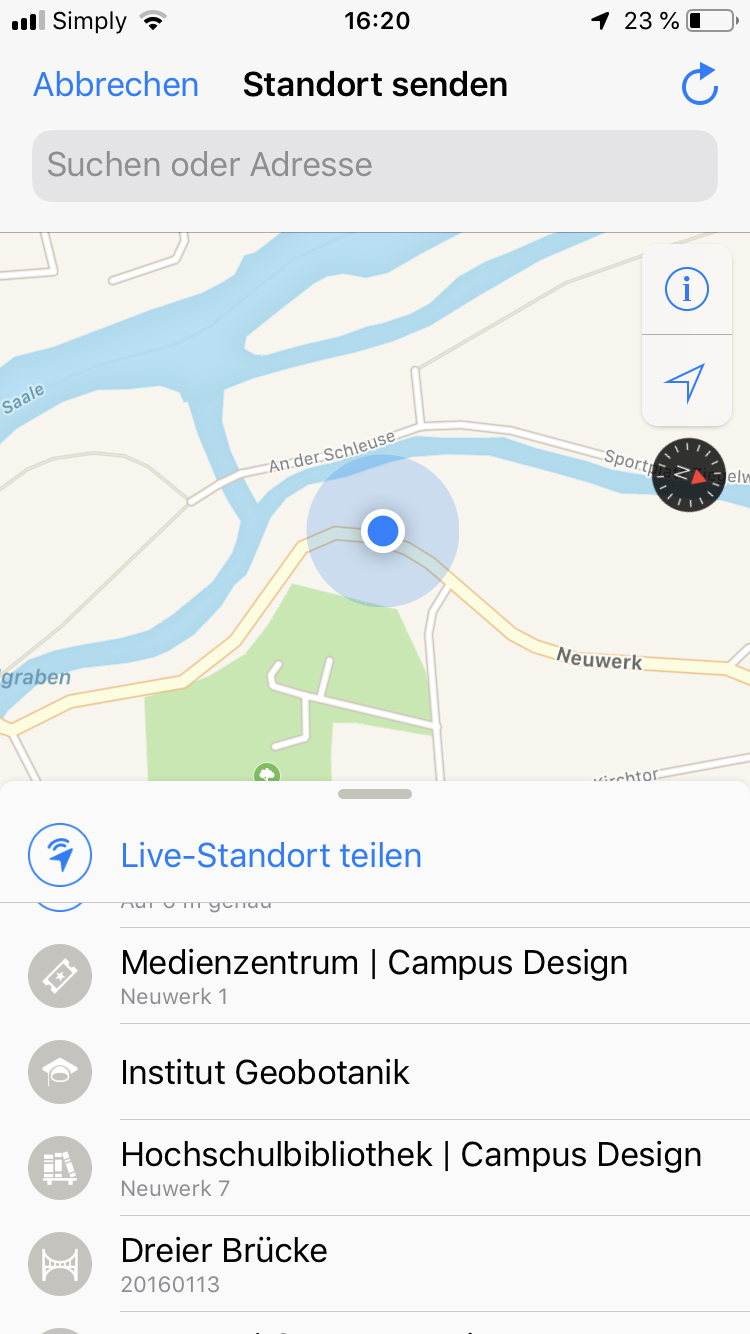Tap the compass to reset map north
Viewport: 750px width, 1334px height.
click(688, 475)
